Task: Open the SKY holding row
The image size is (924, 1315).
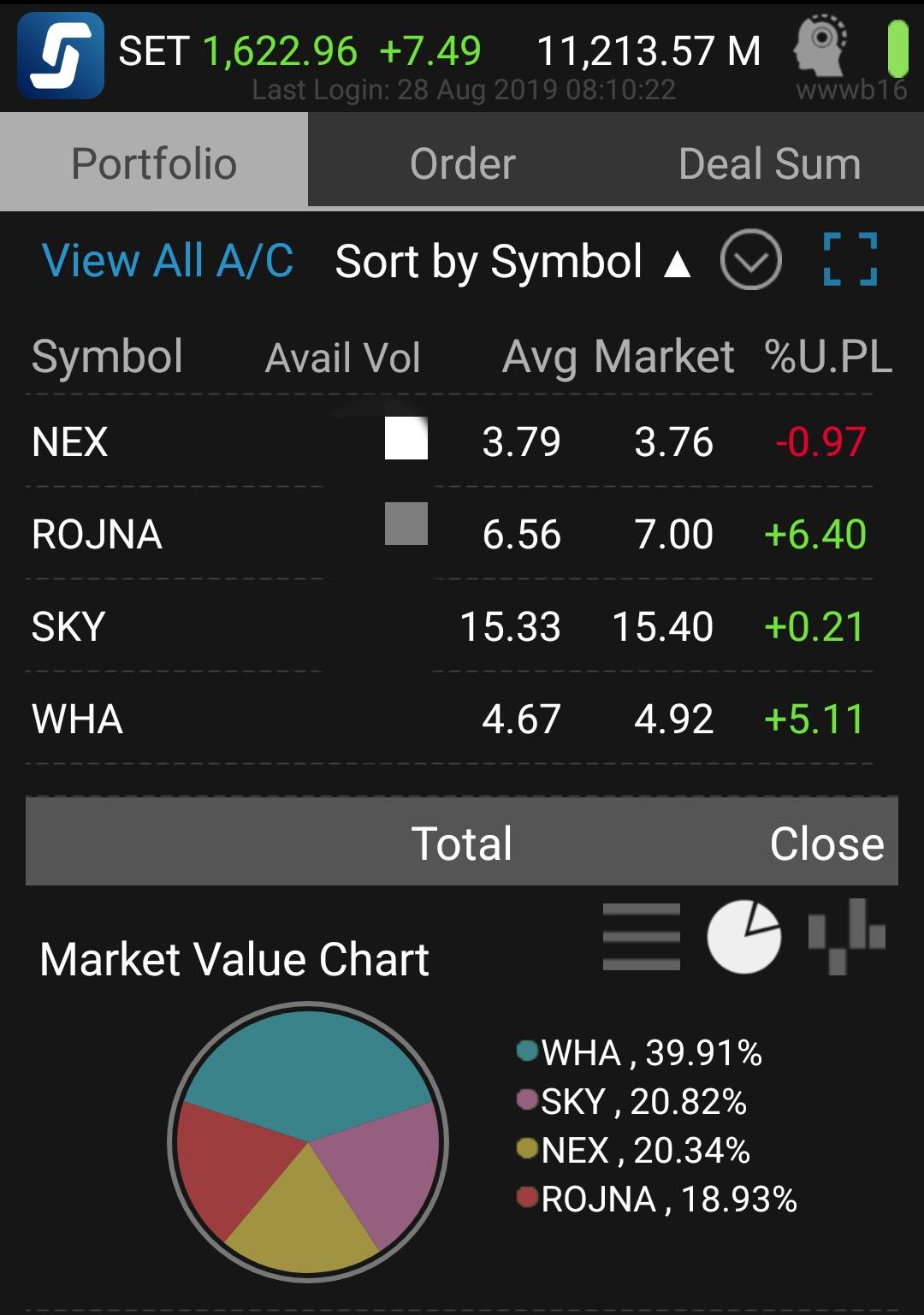Action: pos(68,627)
